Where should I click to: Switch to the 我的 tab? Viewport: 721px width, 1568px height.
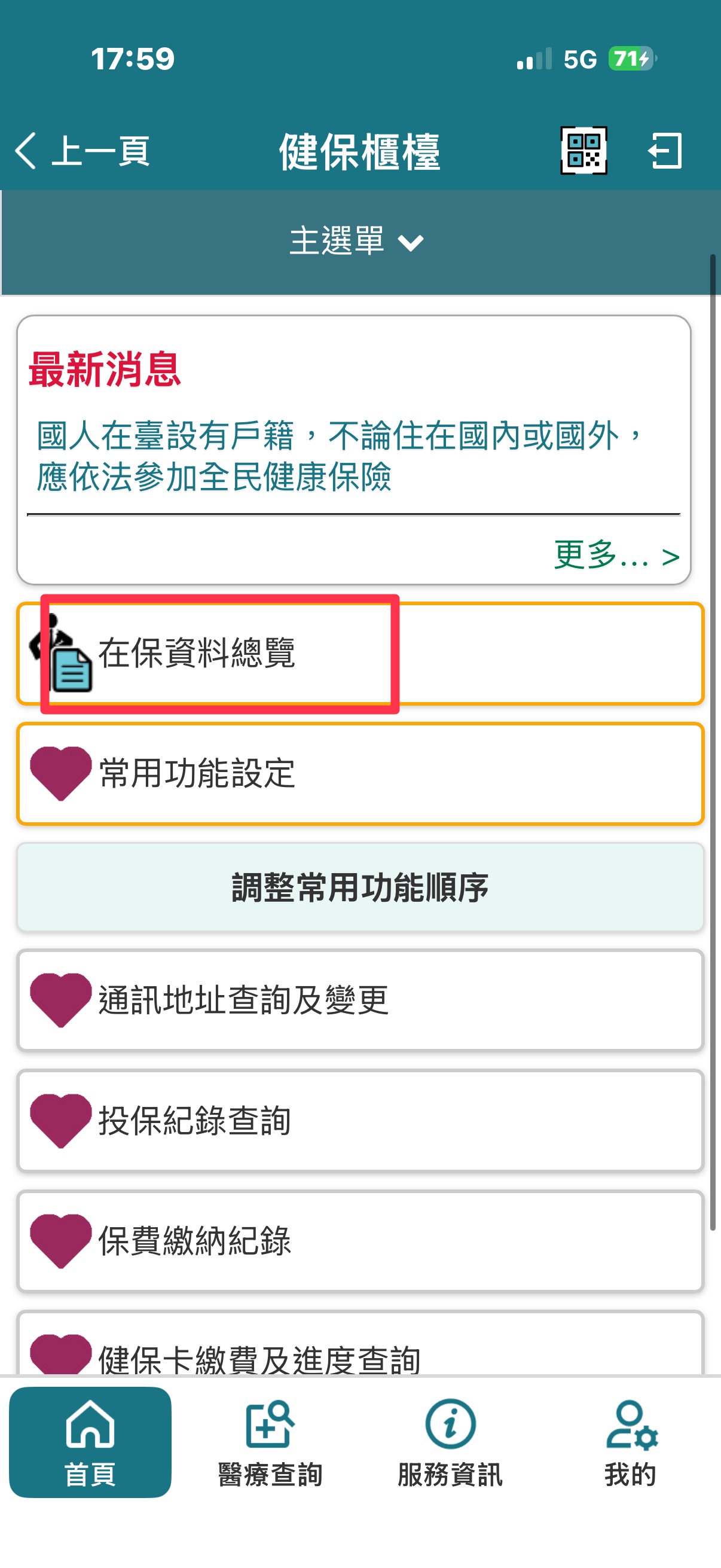pyautogui.click(x=630, y=1442)
